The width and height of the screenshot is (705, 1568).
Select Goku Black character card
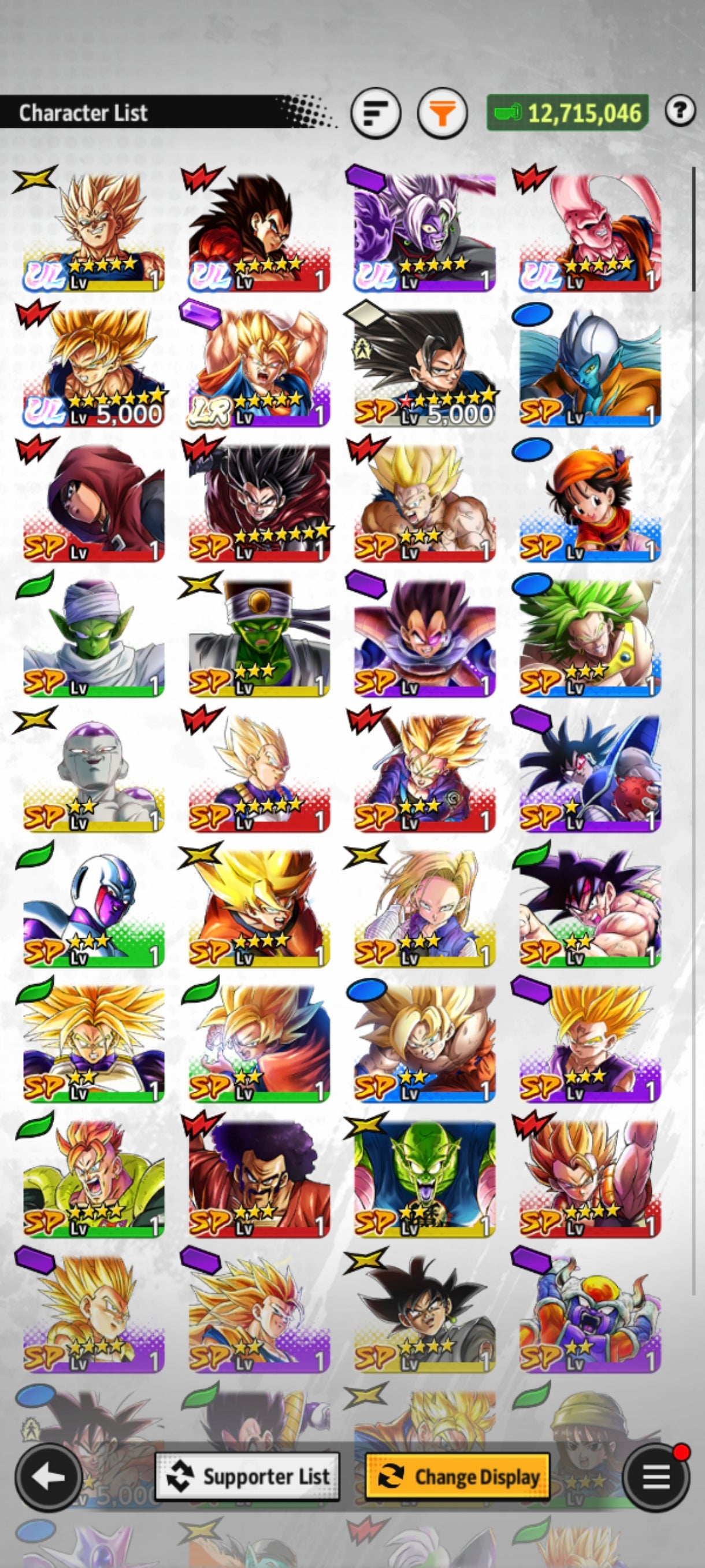coord(424,1314)
